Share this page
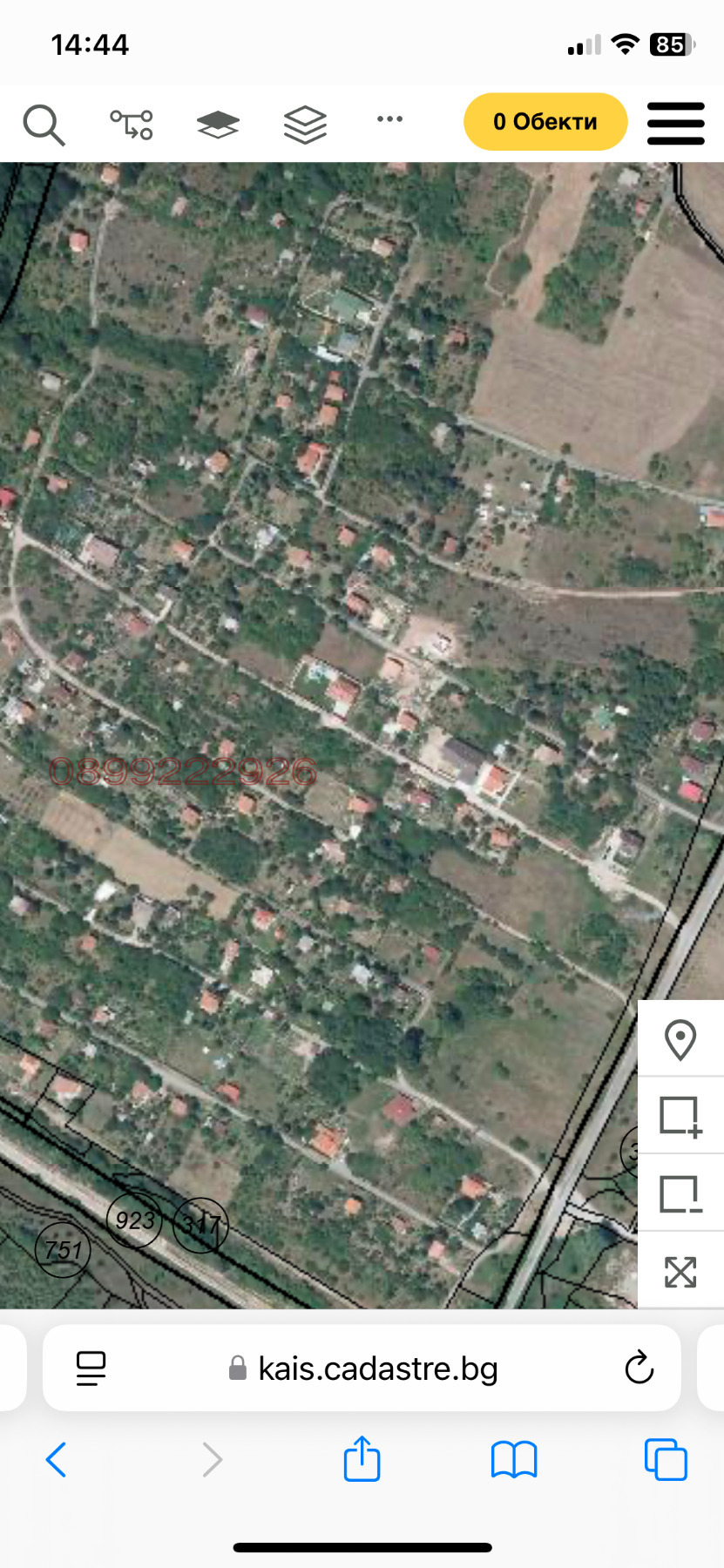 pyautogui.click(x=362, y=1459)
